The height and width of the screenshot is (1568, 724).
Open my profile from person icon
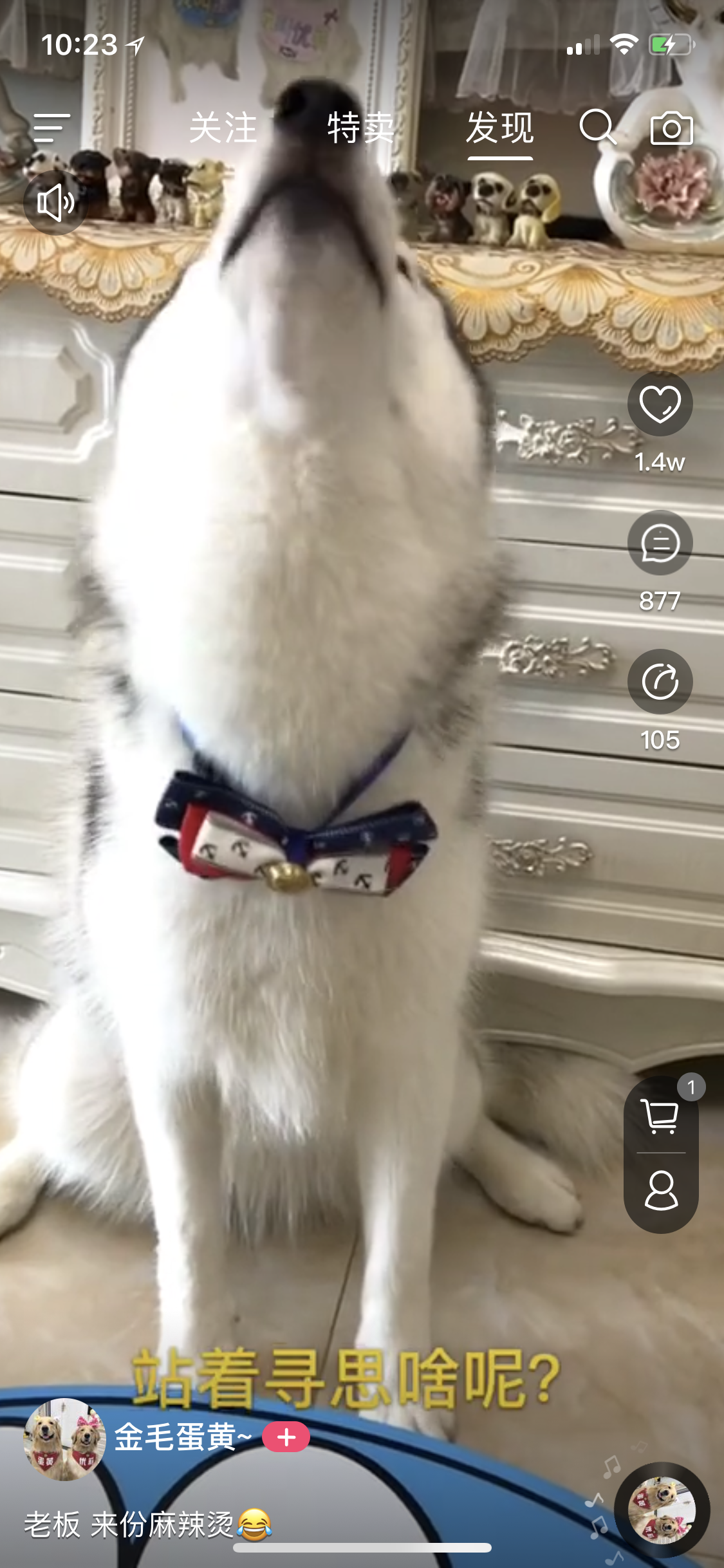coord(661,1191)
